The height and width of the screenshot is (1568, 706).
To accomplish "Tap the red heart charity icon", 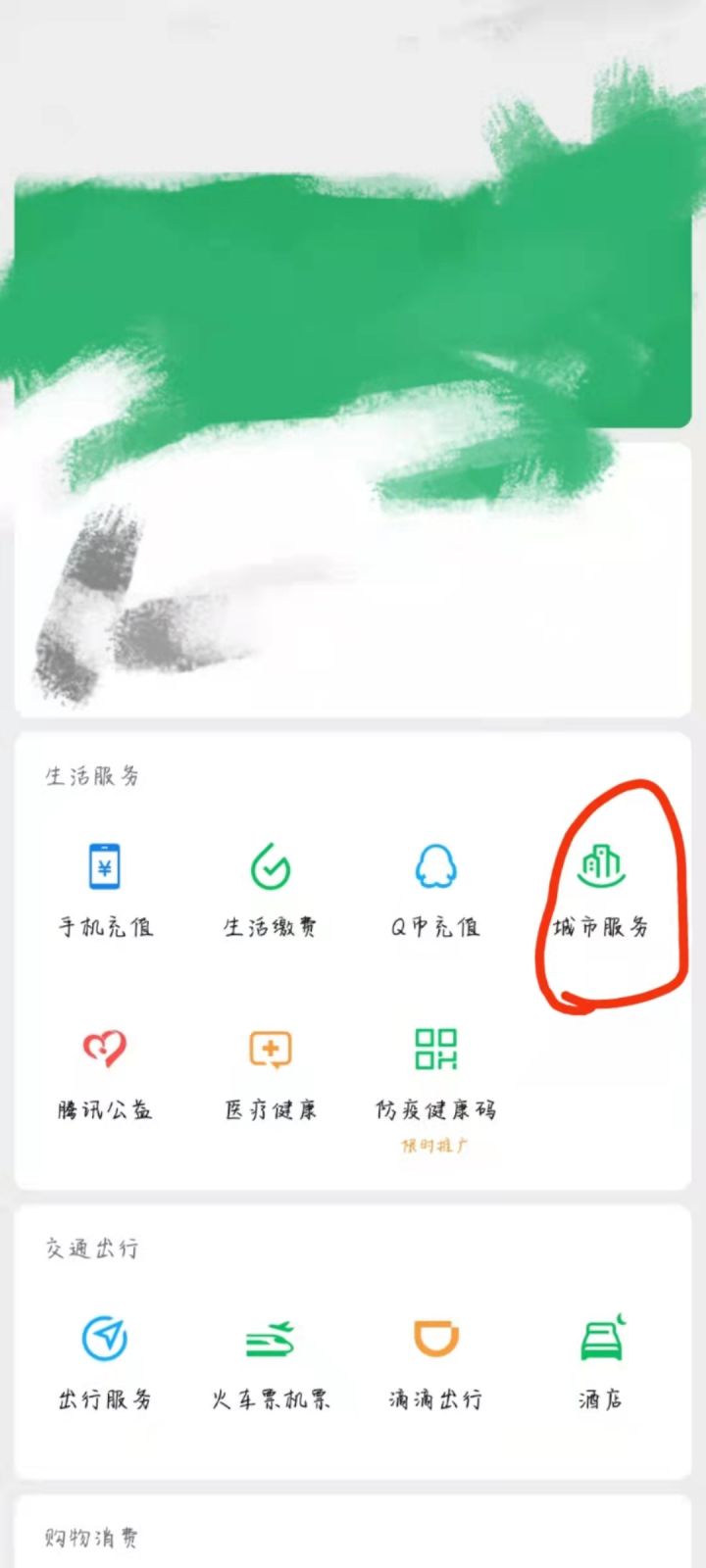I will 104,1047.
